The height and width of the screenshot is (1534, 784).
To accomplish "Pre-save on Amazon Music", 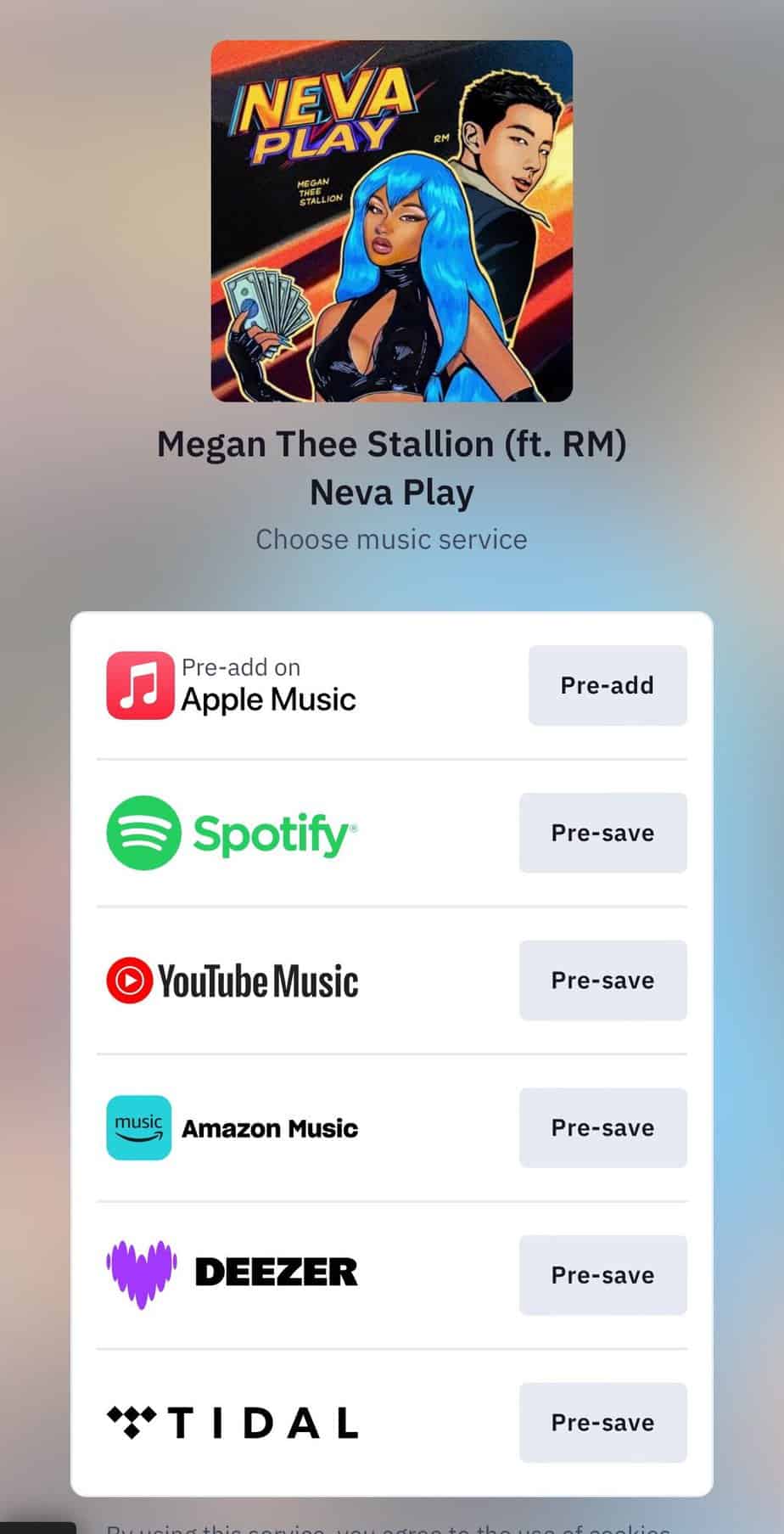I will coord(602,1128).
